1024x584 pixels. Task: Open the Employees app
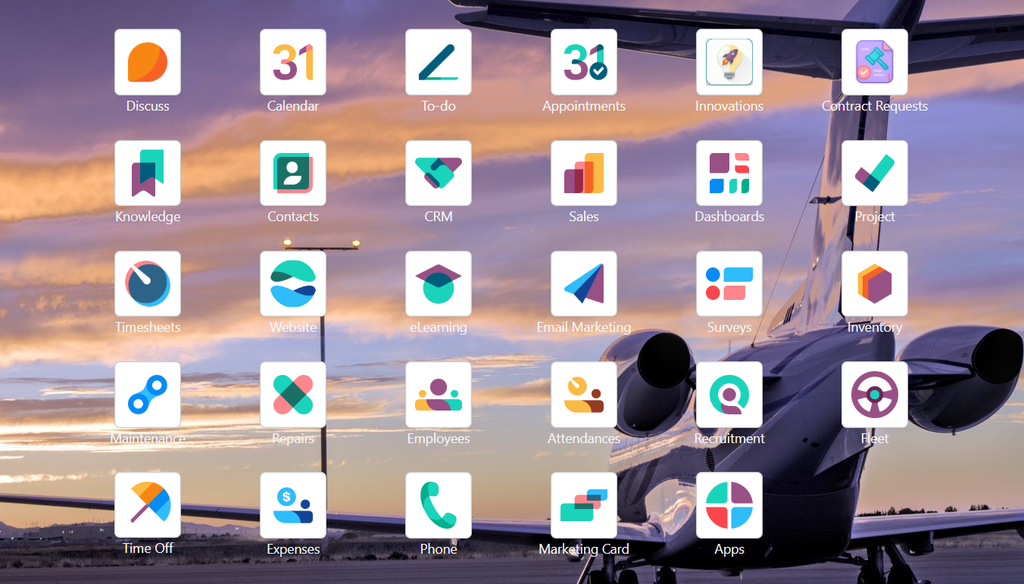click(x=438, y=395)
